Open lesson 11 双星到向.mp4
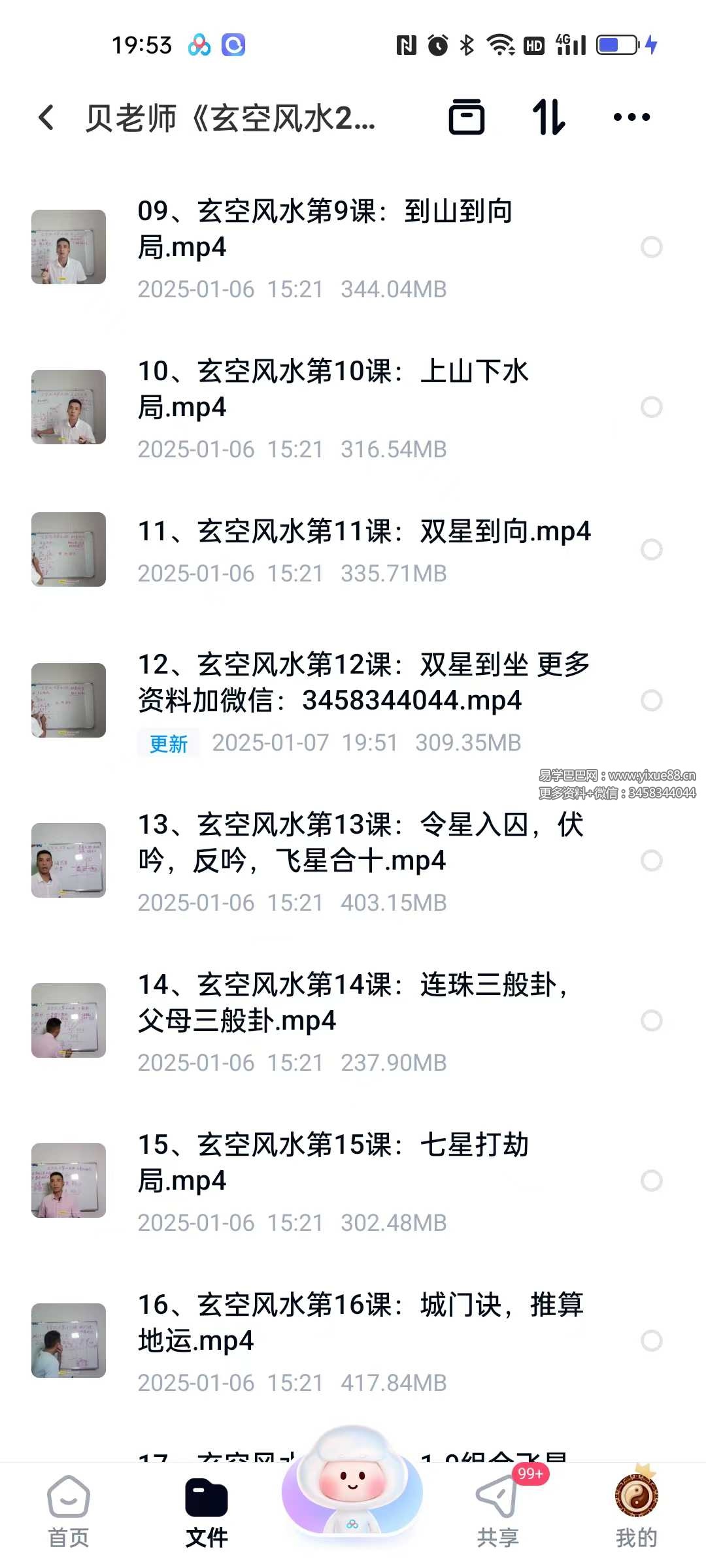This screenshot has height=1568, width=706. 363,531
